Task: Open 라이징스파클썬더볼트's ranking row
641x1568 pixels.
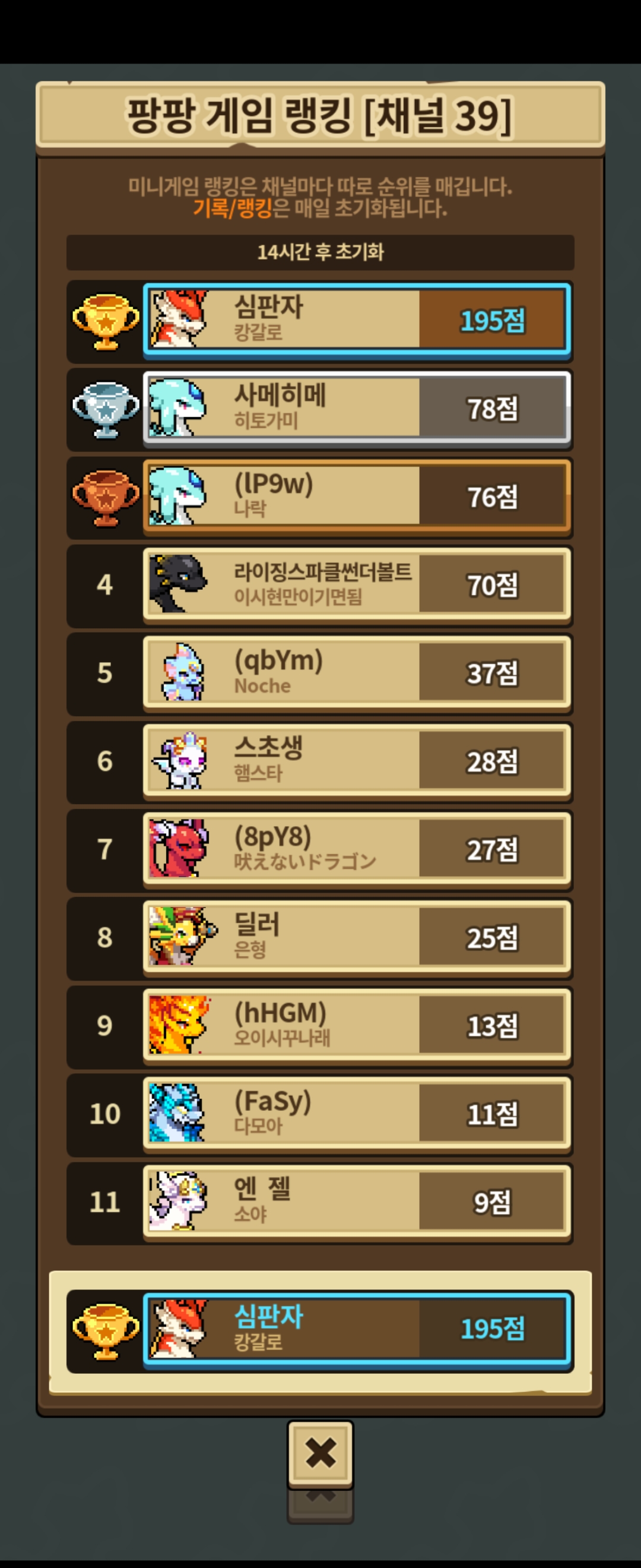Action: [x=357, y=584]
